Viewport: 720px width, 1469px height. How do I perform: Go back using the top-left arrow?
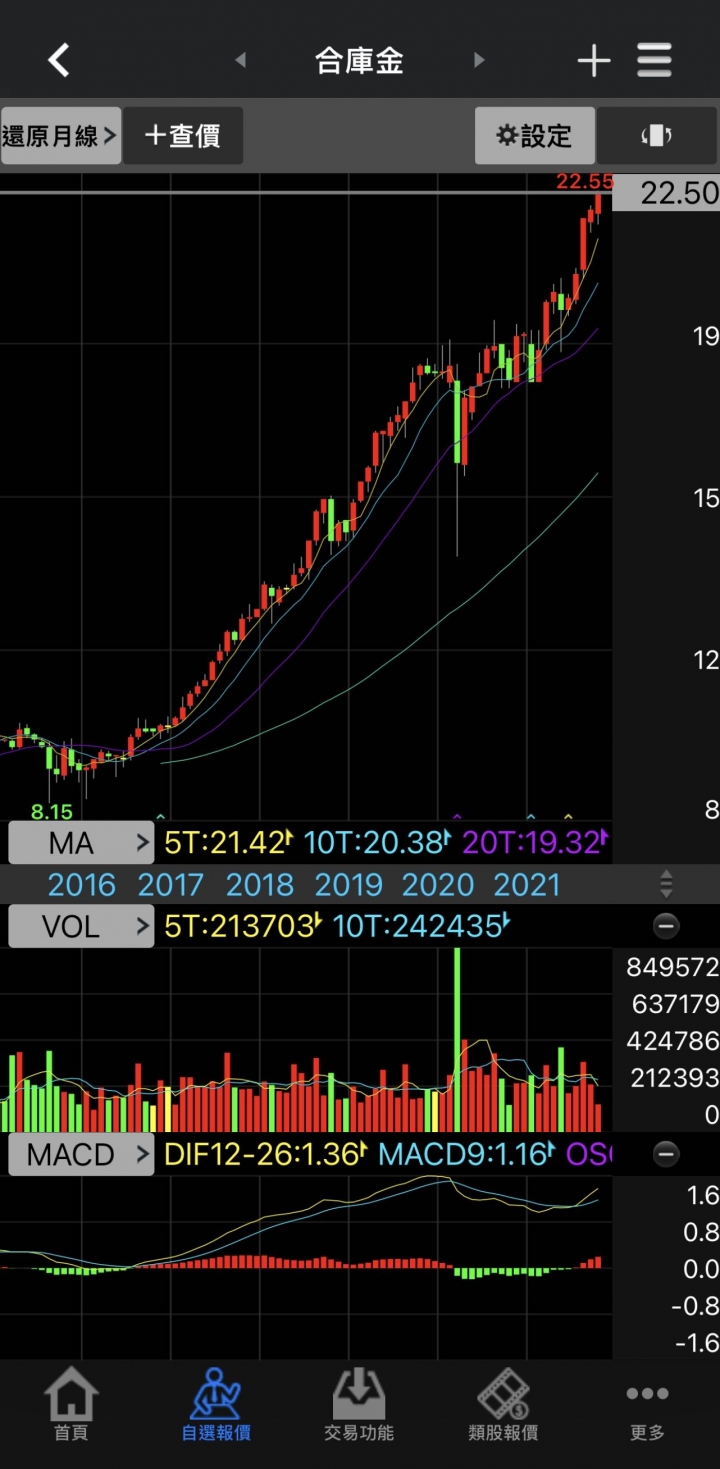point(59,61)
